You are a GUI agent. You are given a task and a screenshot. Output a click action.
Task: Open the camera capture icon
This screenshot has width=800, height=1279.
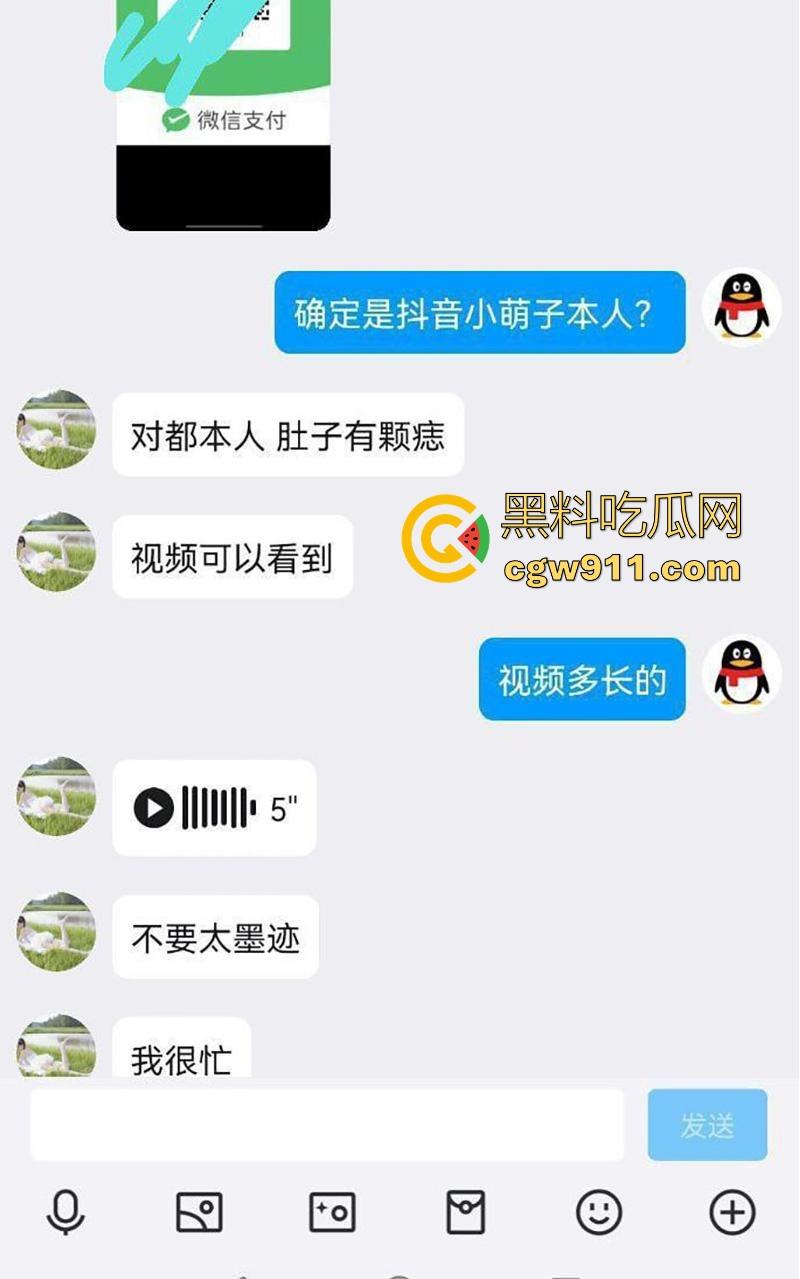[x=332, y=1212]
